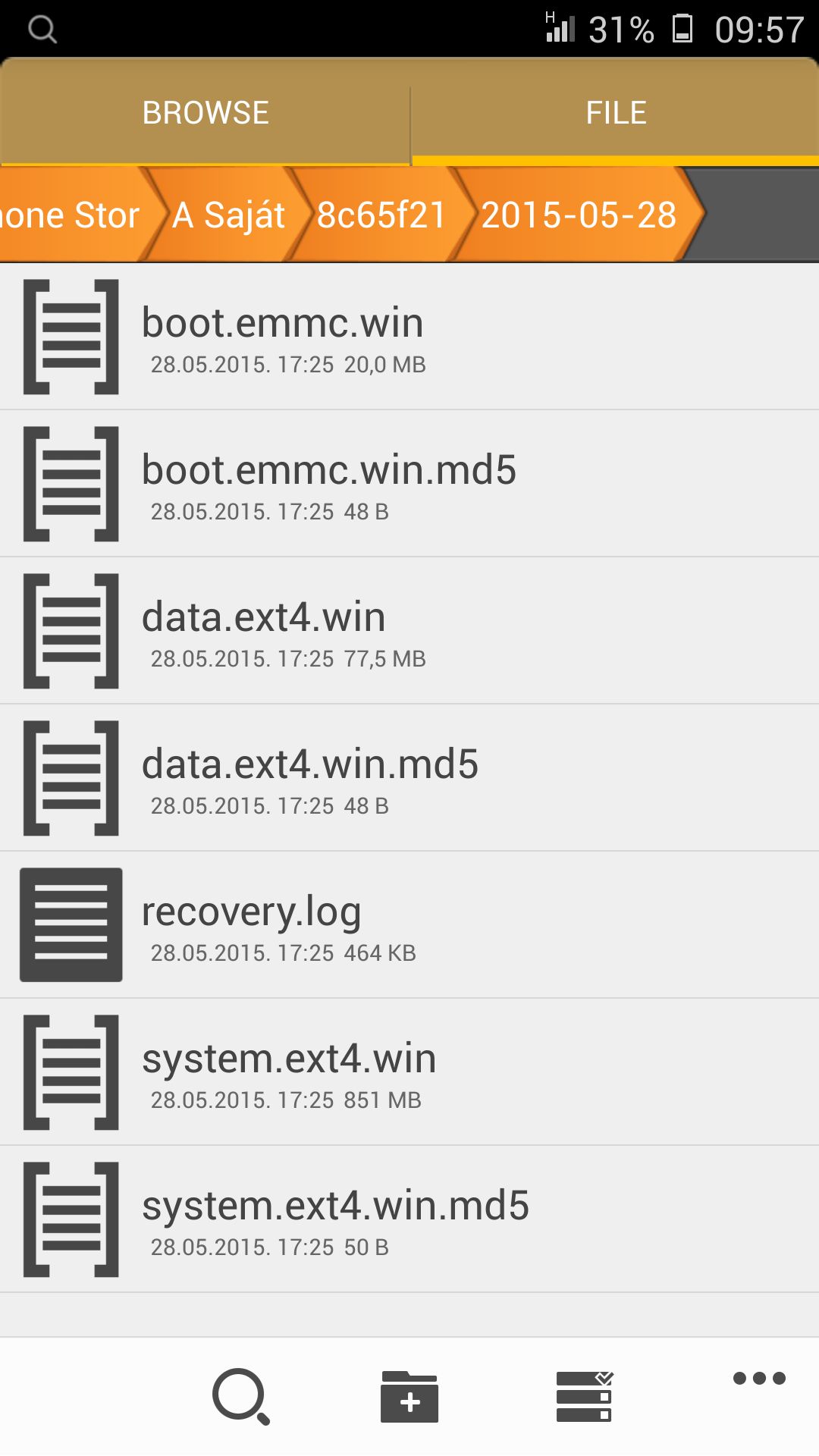Tap the search magnifier in bottom toolbar

coord(241,1397)
